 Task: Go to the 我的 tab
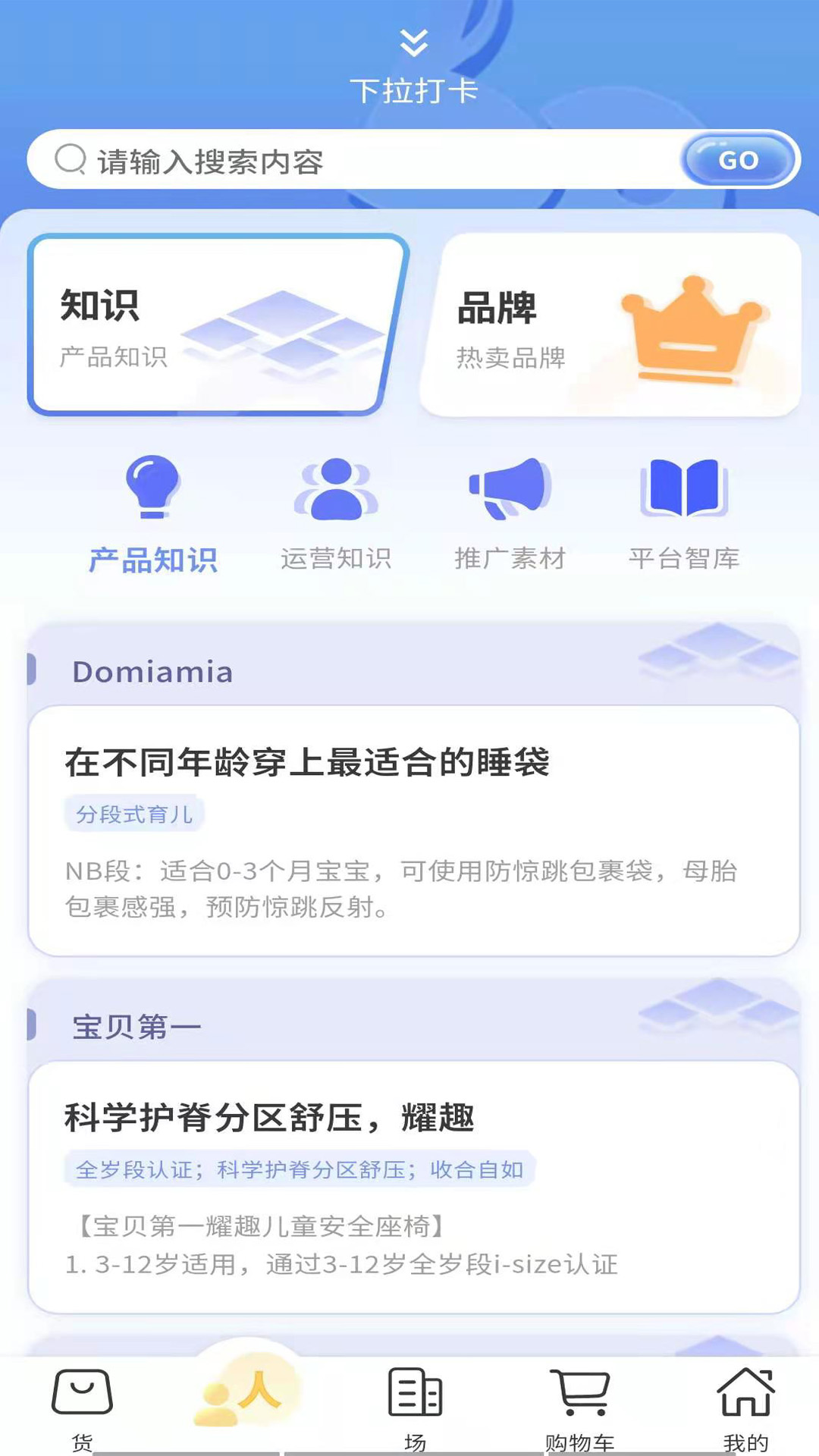(x=745, y=1407)
